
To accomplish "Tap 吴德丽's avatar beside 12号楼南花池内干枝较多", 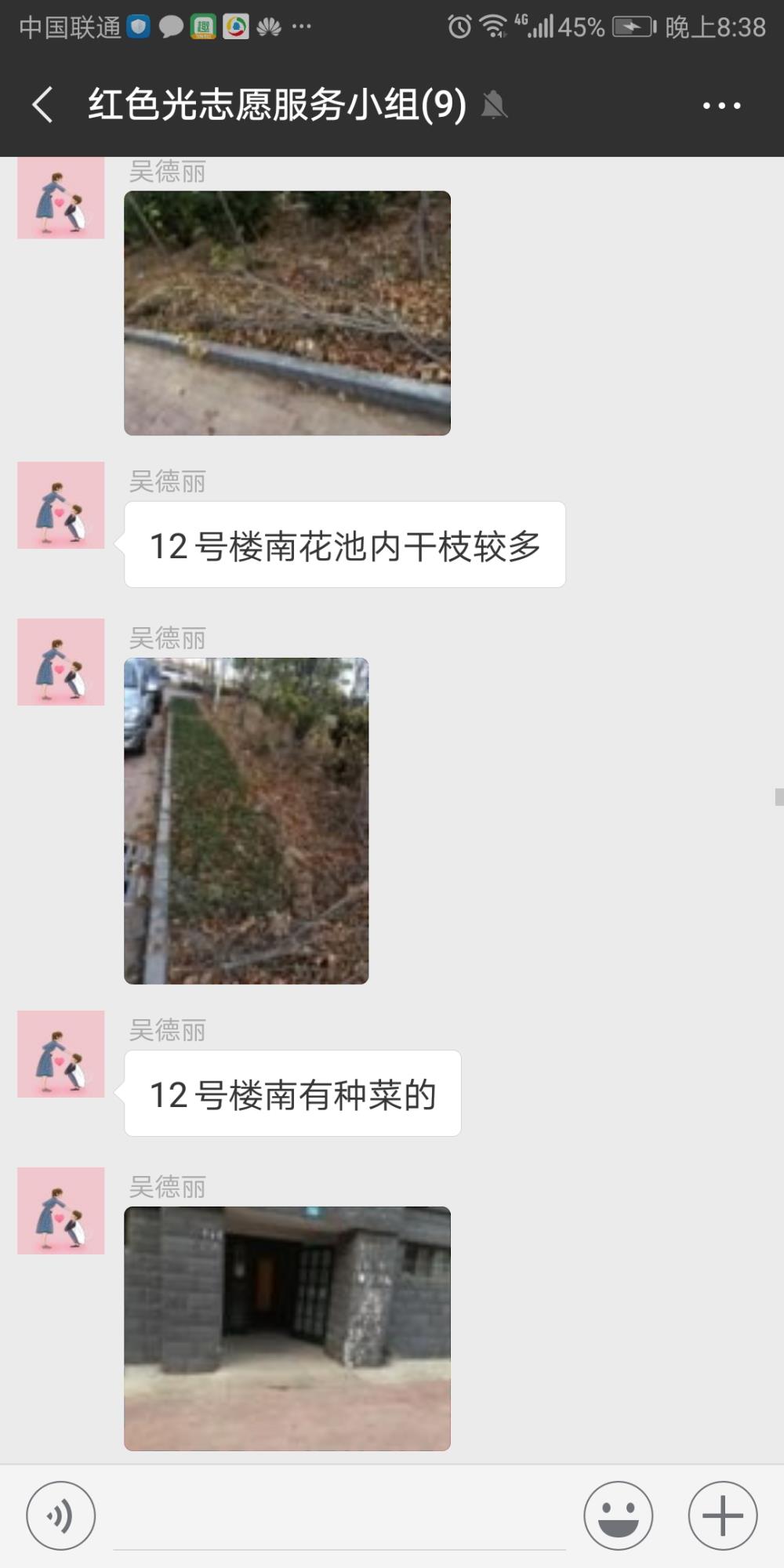I will [61, 505].
